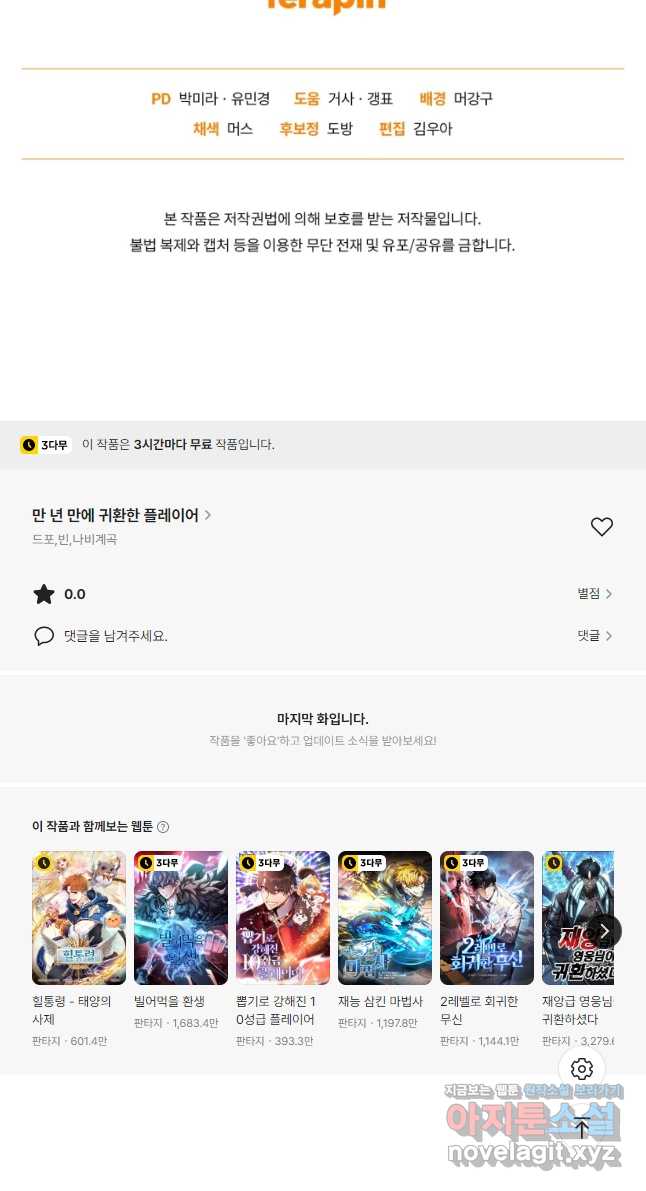This screenshot has height=1191, width=646.
Task: Like this webtoon with the heart icon
Action: 601,526
